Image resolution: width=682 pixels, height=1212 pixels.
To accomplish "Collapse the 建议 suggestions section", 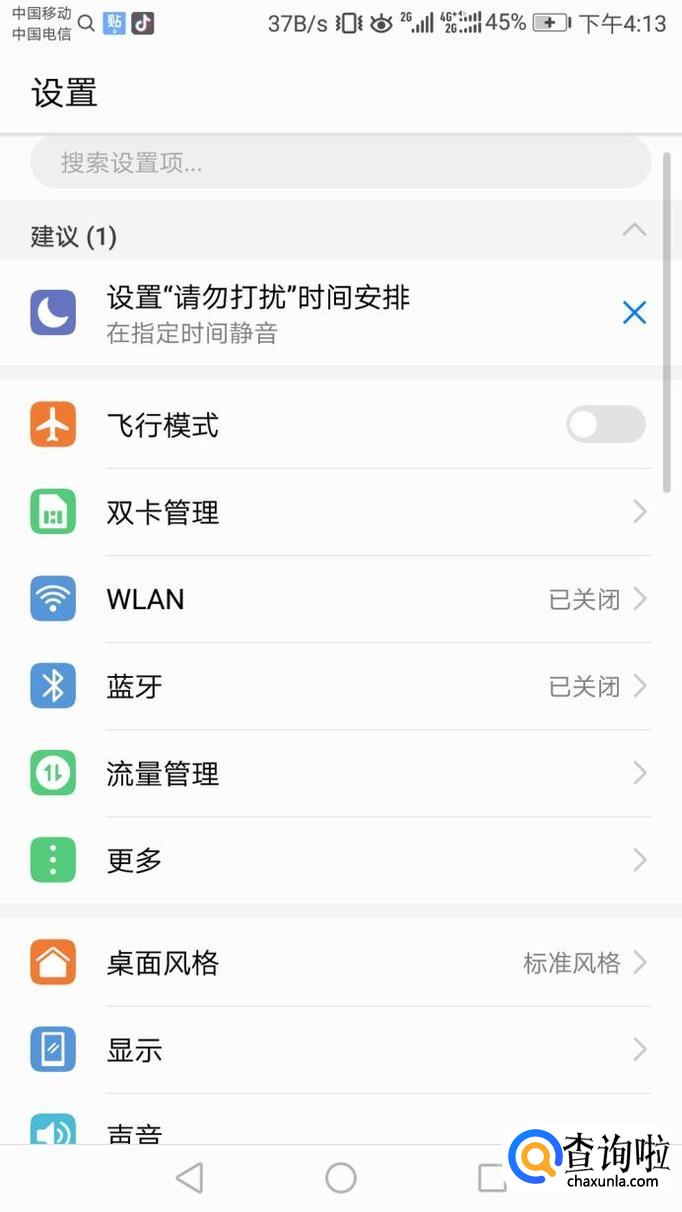I will click(634, 231).
